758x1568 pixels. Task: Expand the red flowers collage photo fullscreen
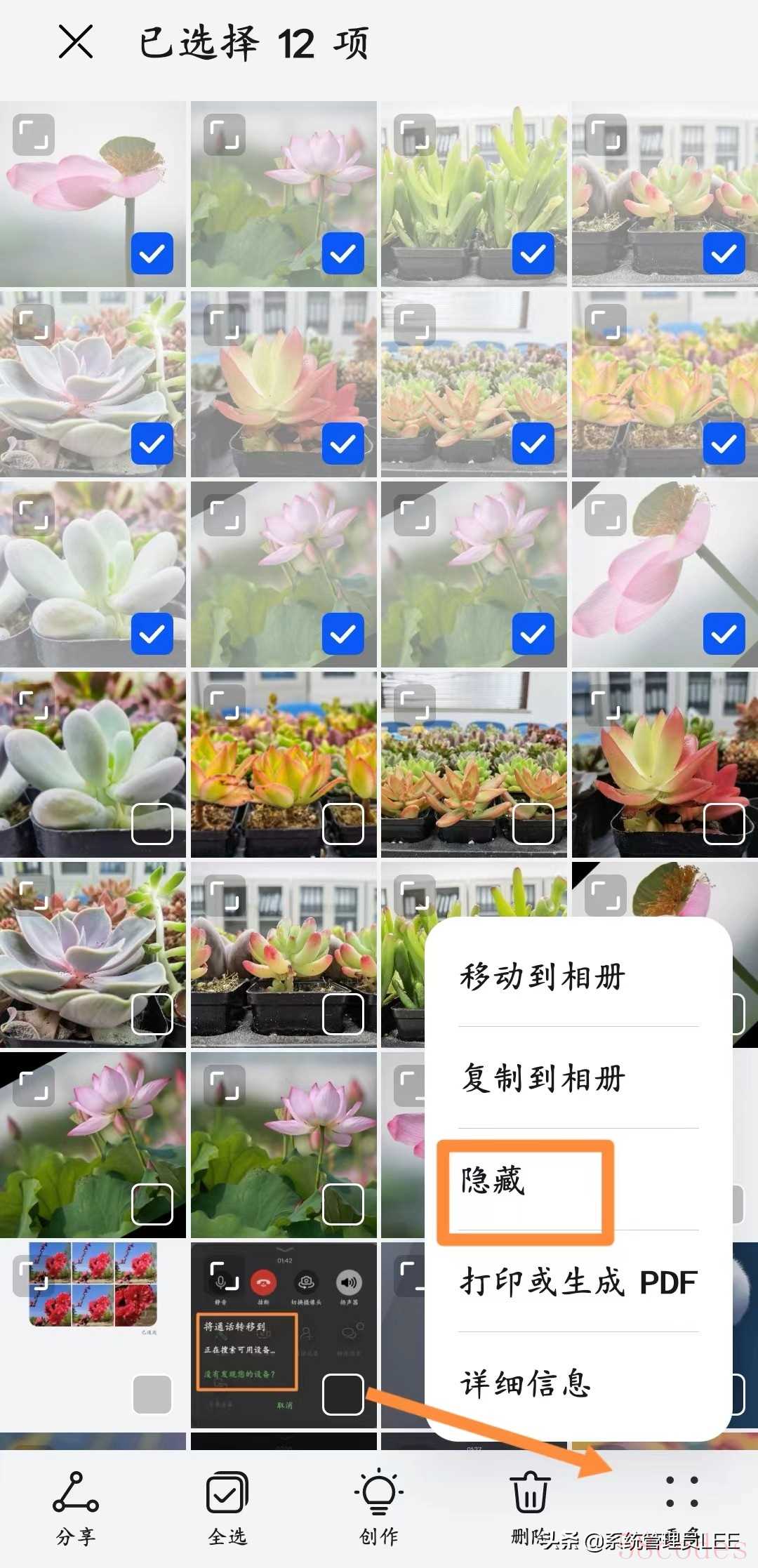[34, 1276]
